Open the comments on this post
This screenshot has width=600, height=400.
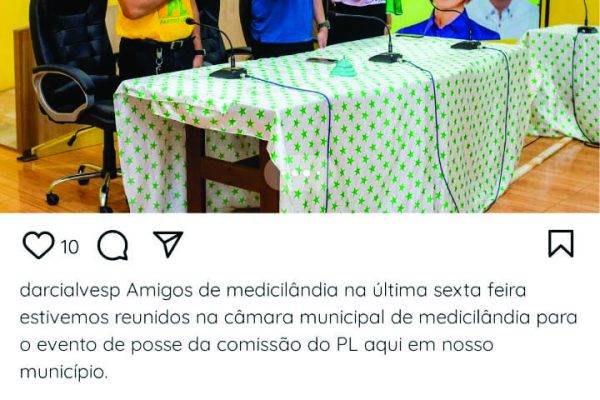[112, 245]
